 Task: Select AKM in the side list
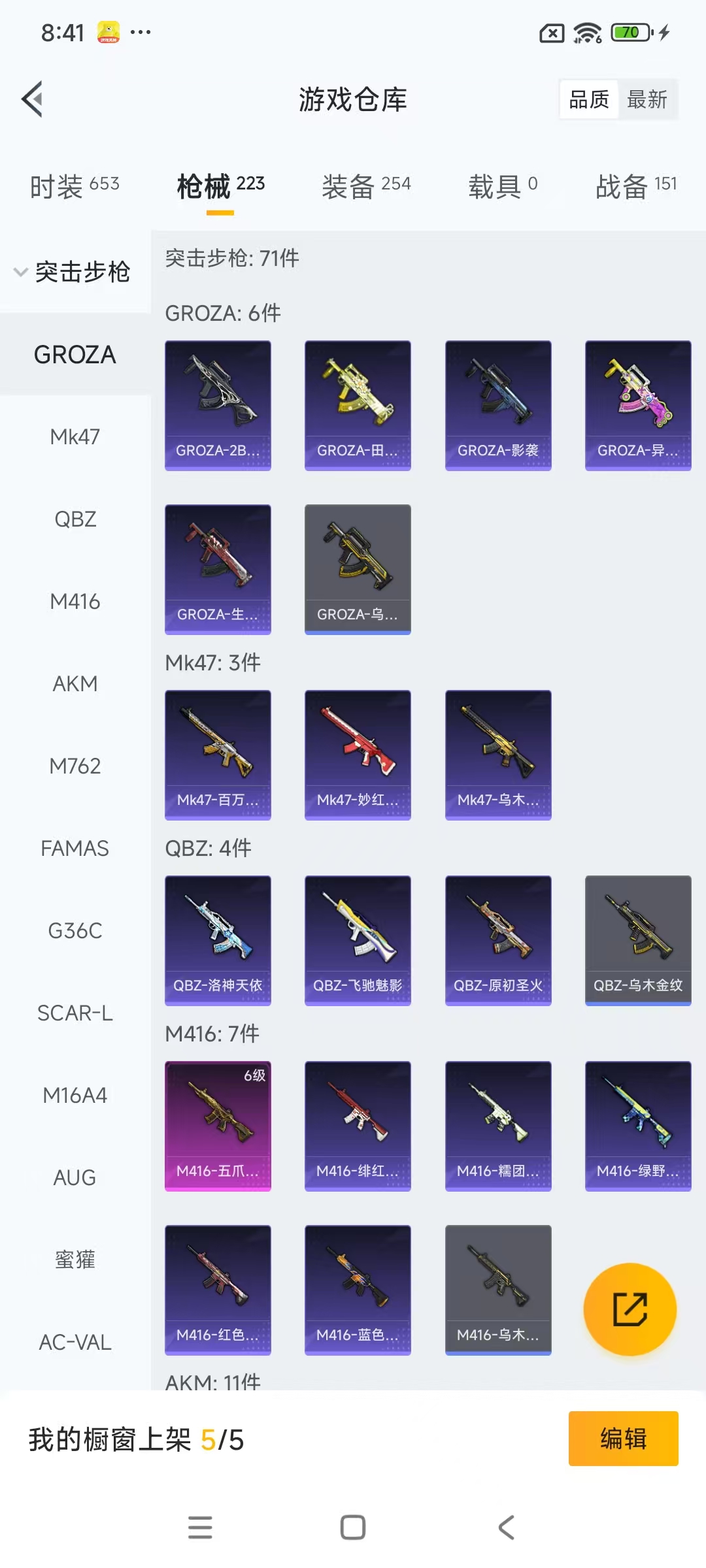(75, 683)
